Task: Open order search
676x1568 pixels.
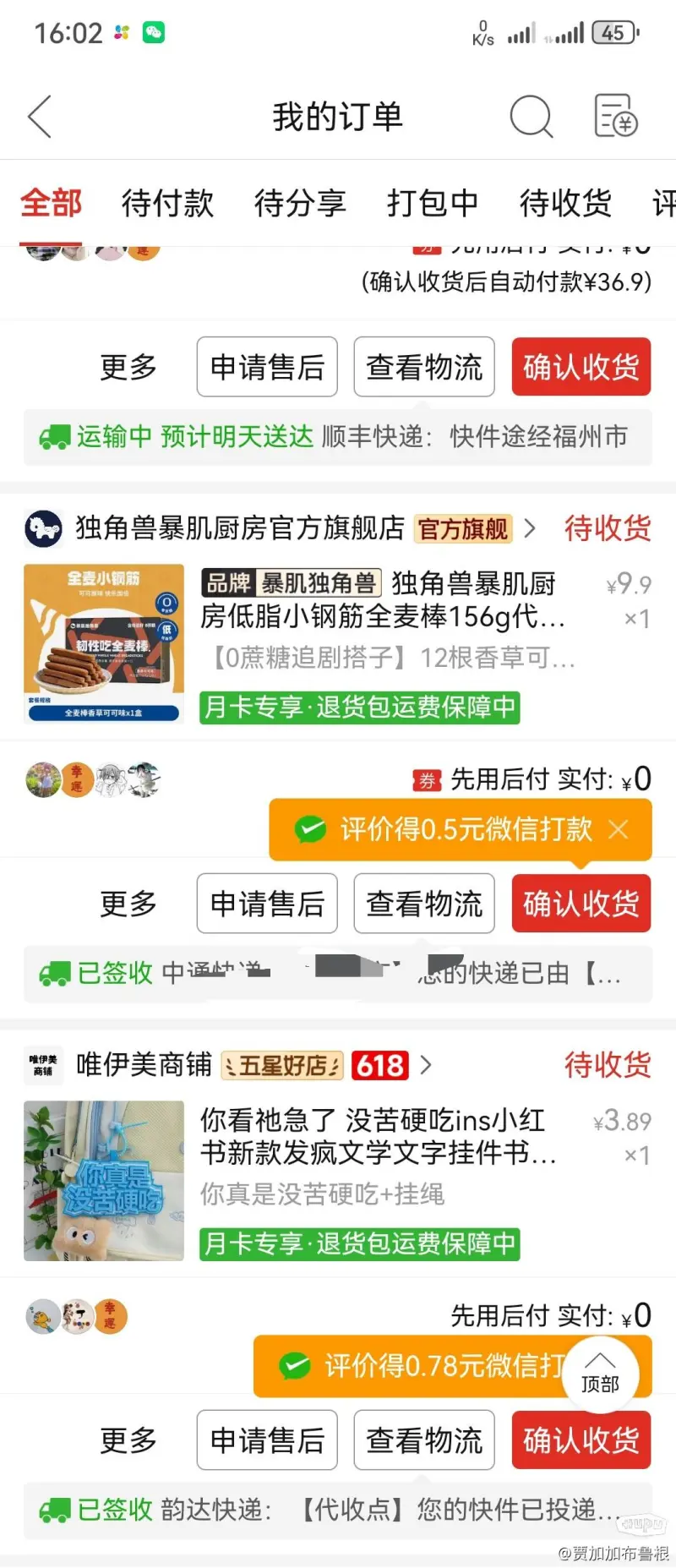Action: [531, 117]
